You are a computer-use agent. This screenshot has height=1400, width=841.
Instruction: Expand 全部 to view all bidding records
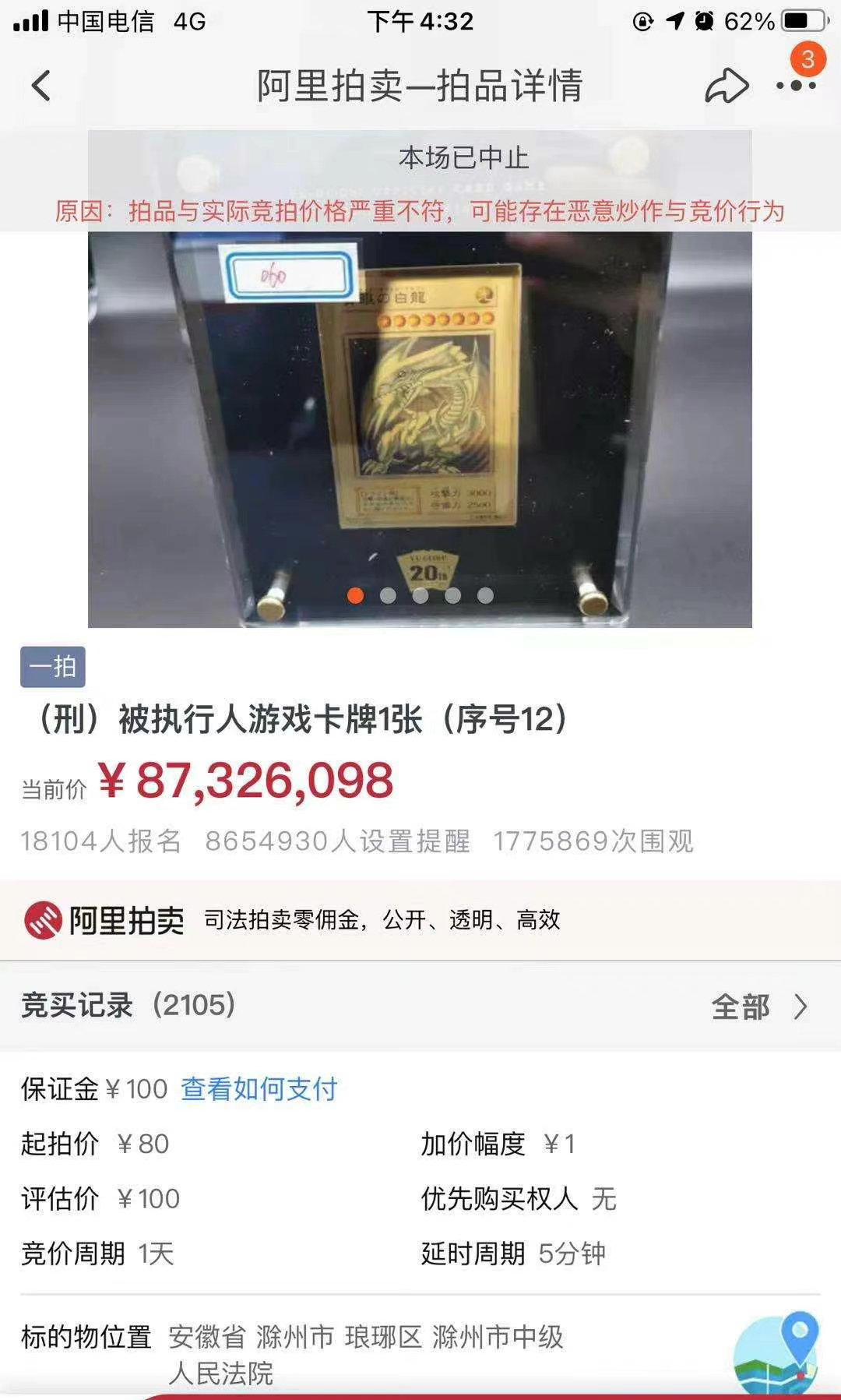pyautogui.click(x=745, y=1007)
